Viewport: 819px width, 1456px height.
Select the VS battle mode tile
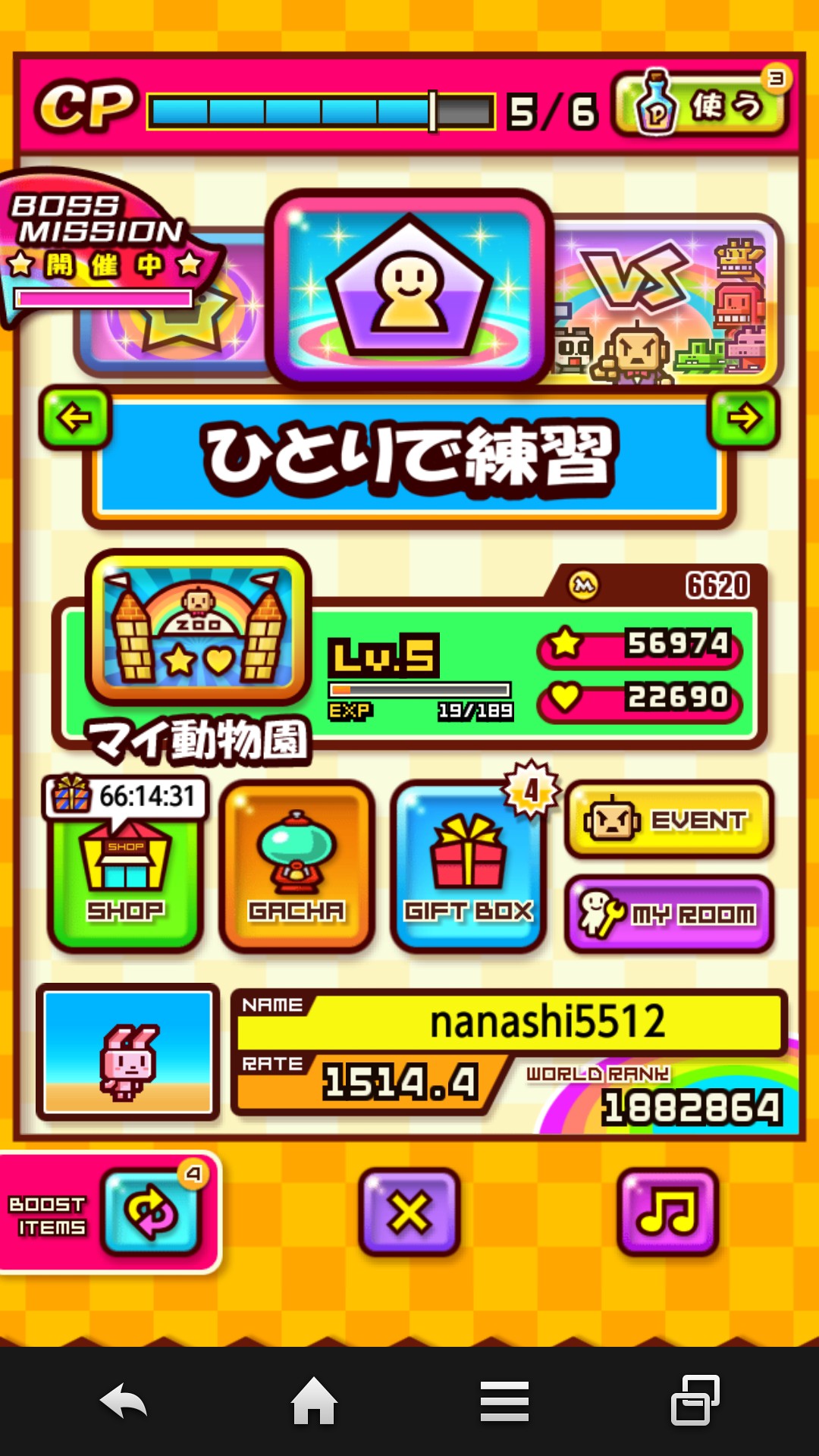pos(667,303)
